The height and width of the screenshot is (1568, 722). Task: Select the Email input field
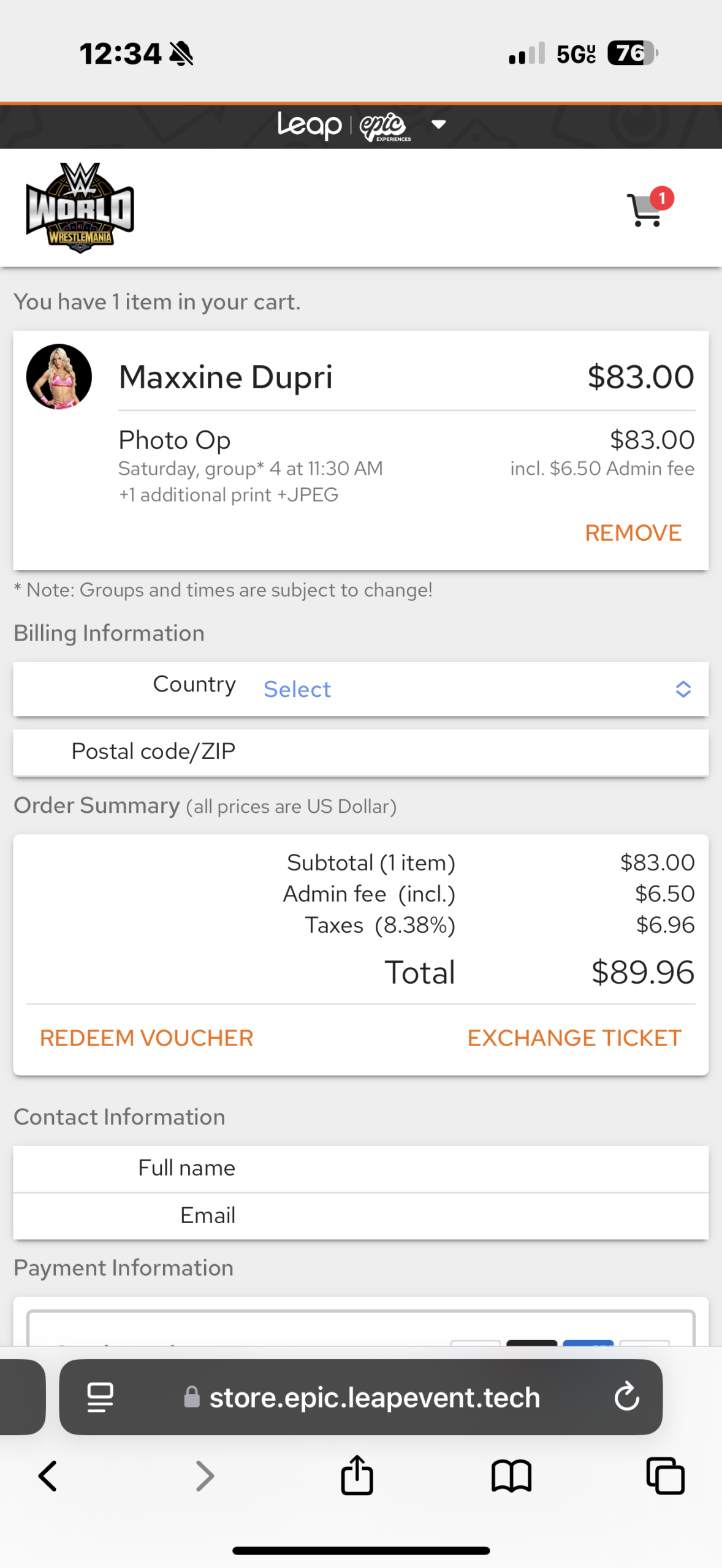tap(360, 1216)
